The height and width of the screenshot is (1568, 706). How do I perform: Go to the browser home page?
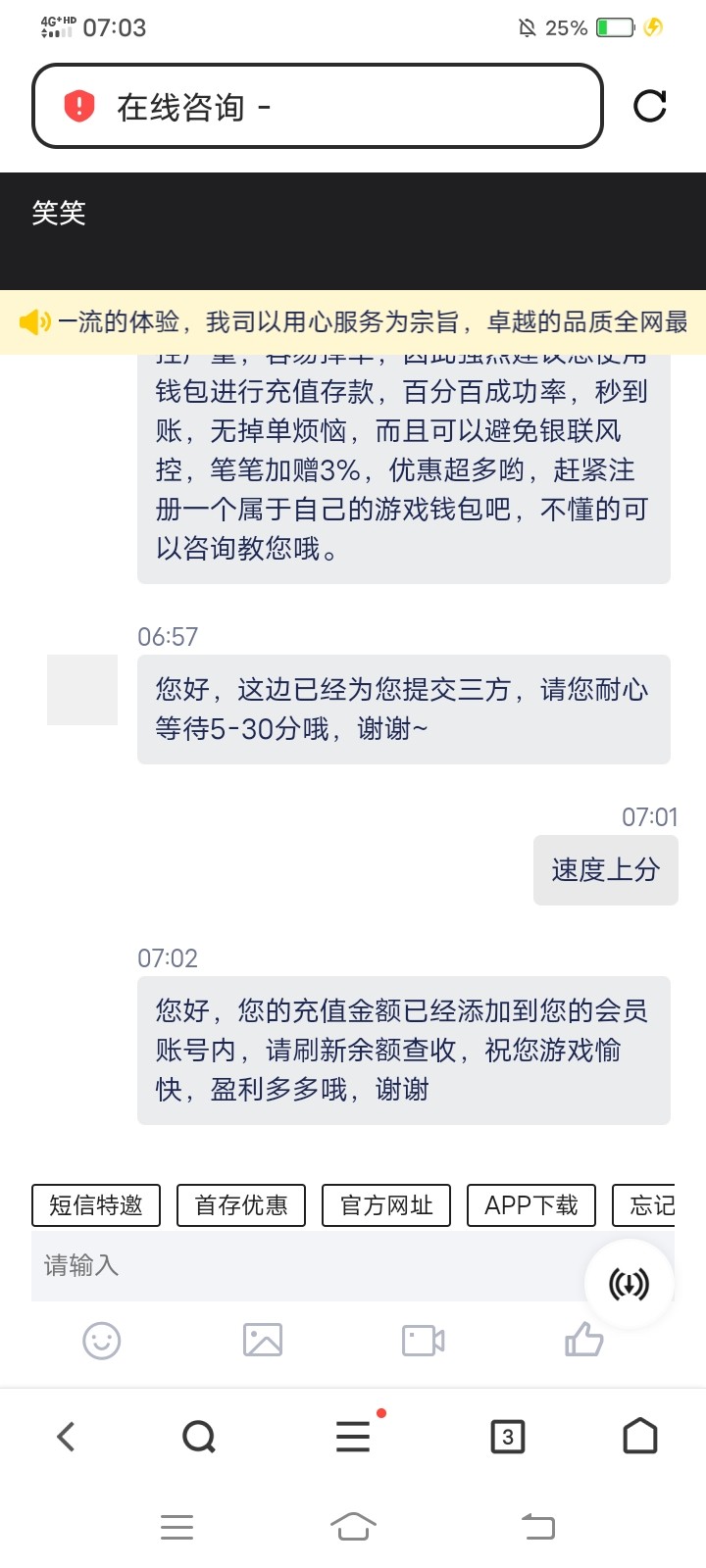click(640, 1436)
